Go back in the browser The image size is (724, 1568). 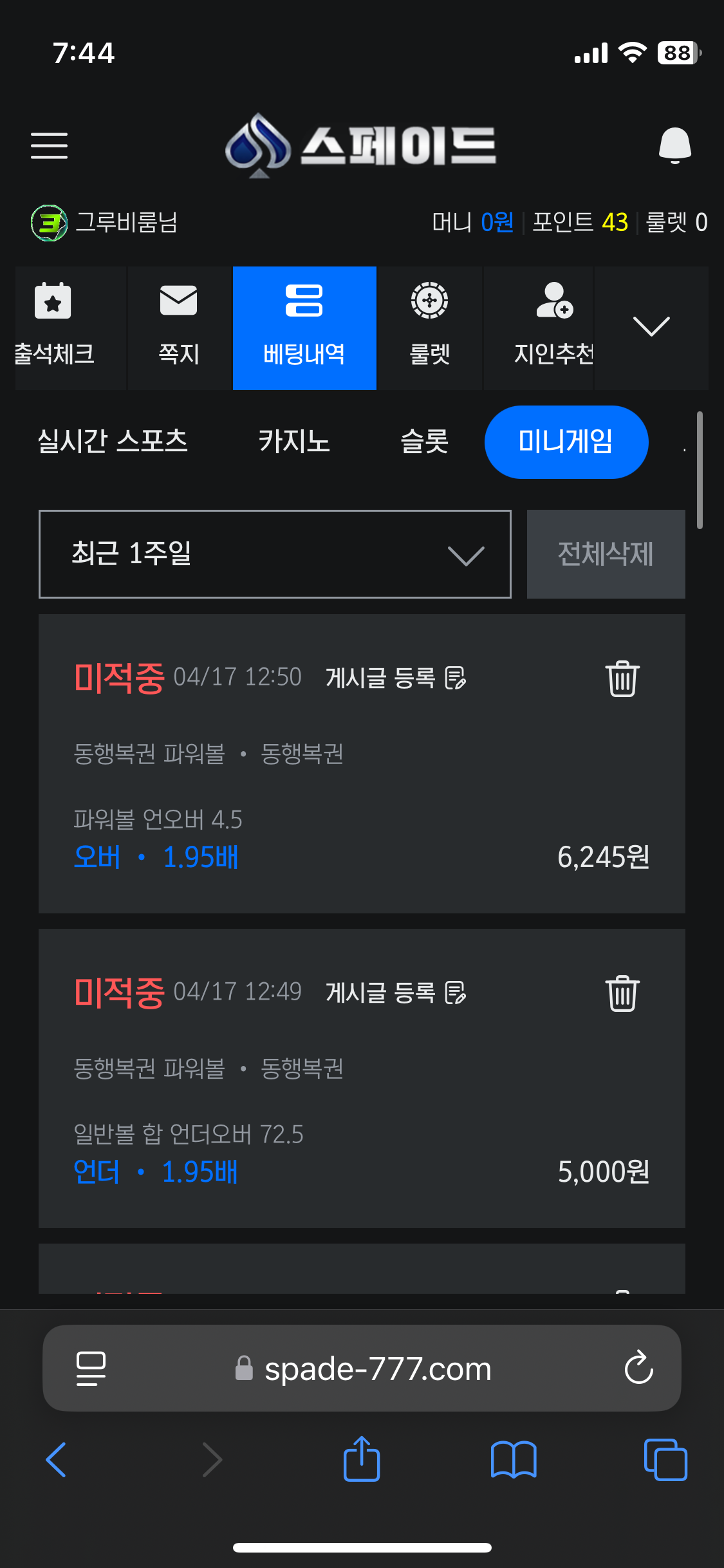pos(56,1459)
